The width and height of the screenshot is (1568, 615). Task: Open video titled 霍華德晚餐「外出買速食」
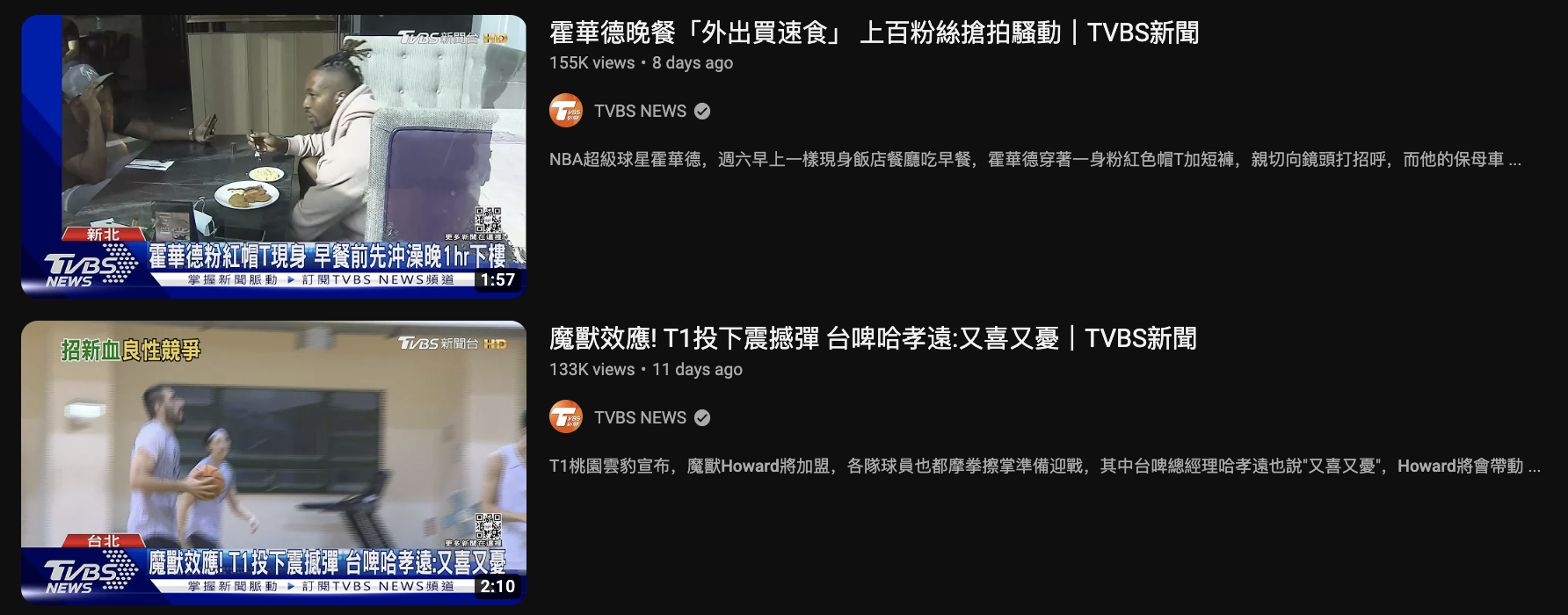(873, 33)
